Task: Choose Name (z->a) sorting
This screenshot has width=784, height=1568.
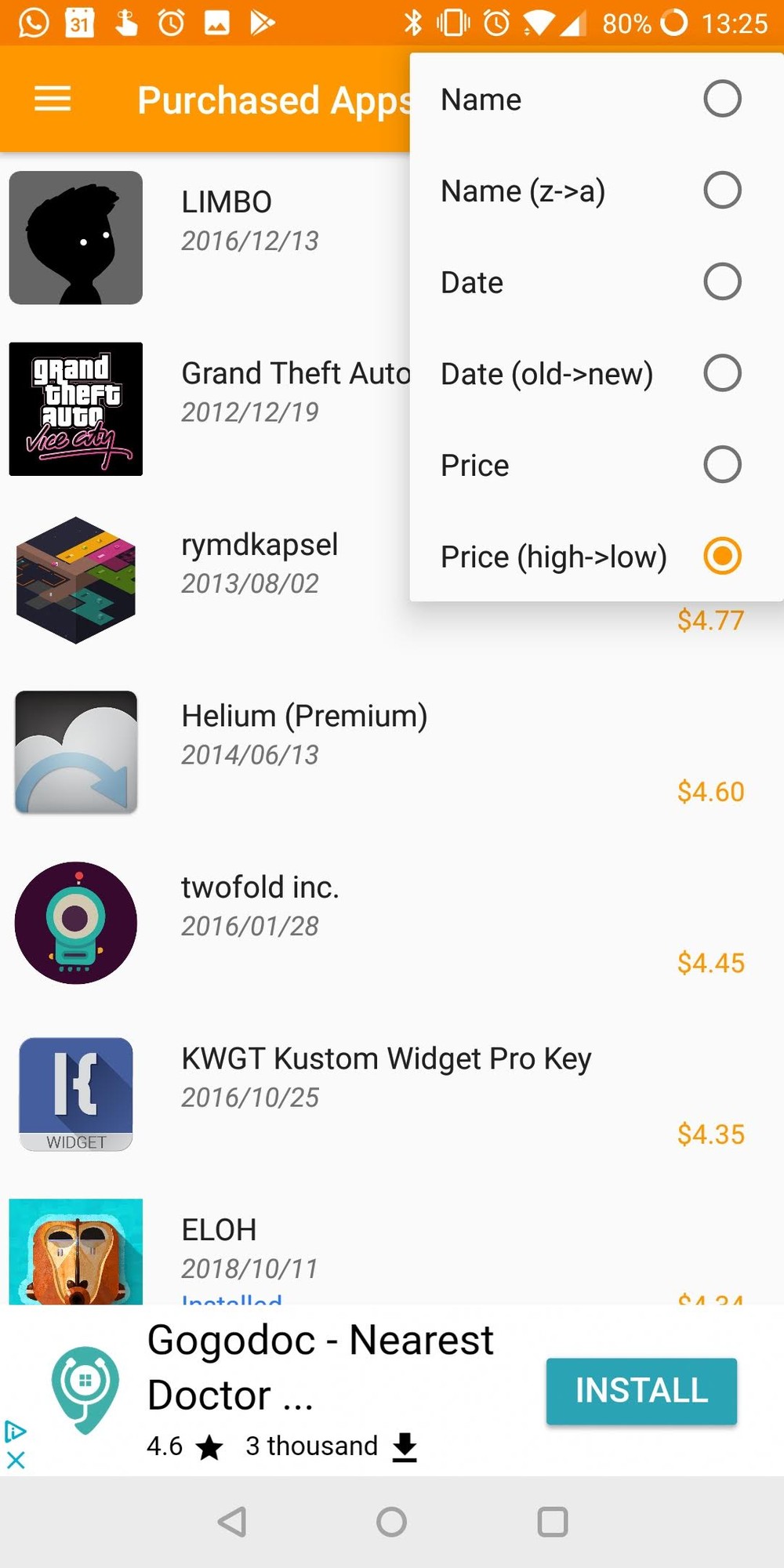Action: [x=594, y=191]
